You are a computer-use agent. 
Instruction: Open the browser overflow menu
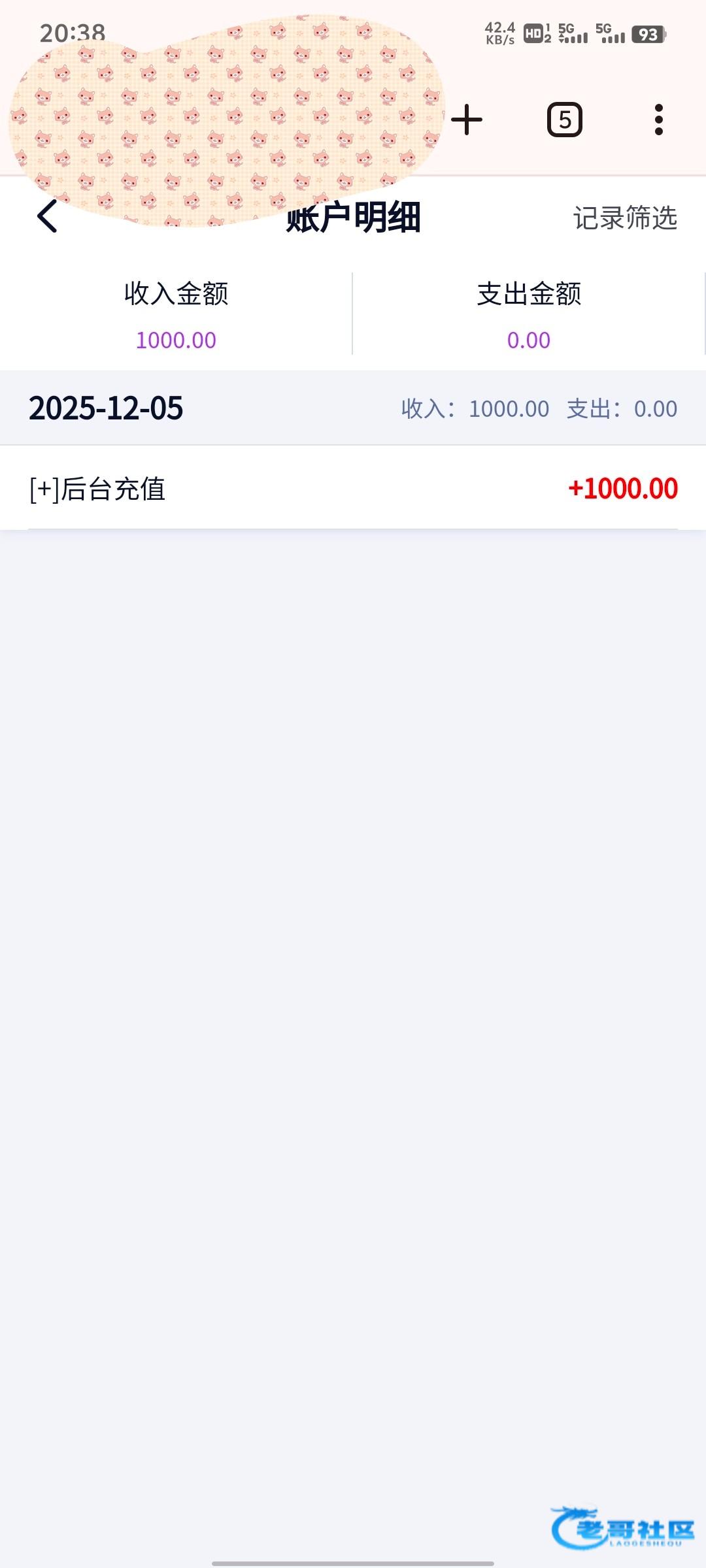(658, 120)
